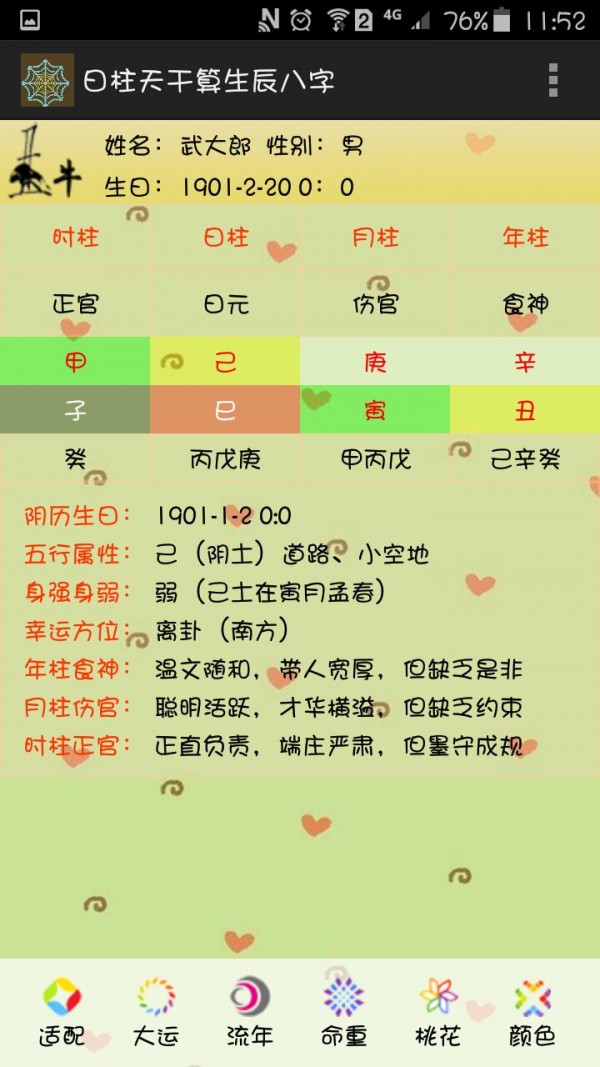Viewport: 600px width, 1067px height.
Task: Open the 适配 section
Action: [x=62, y=1012]
